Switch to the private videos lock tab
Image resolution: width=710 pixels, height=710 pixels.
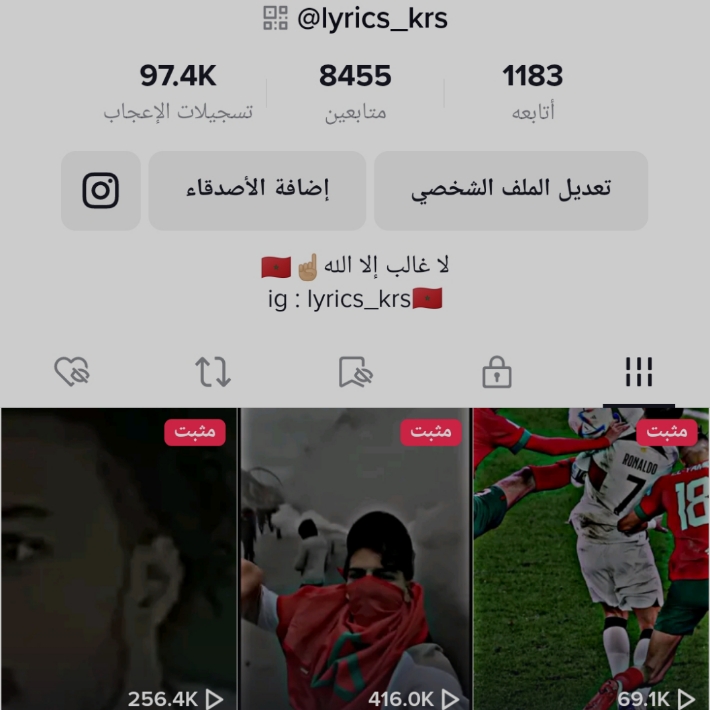tap(496, 373)
